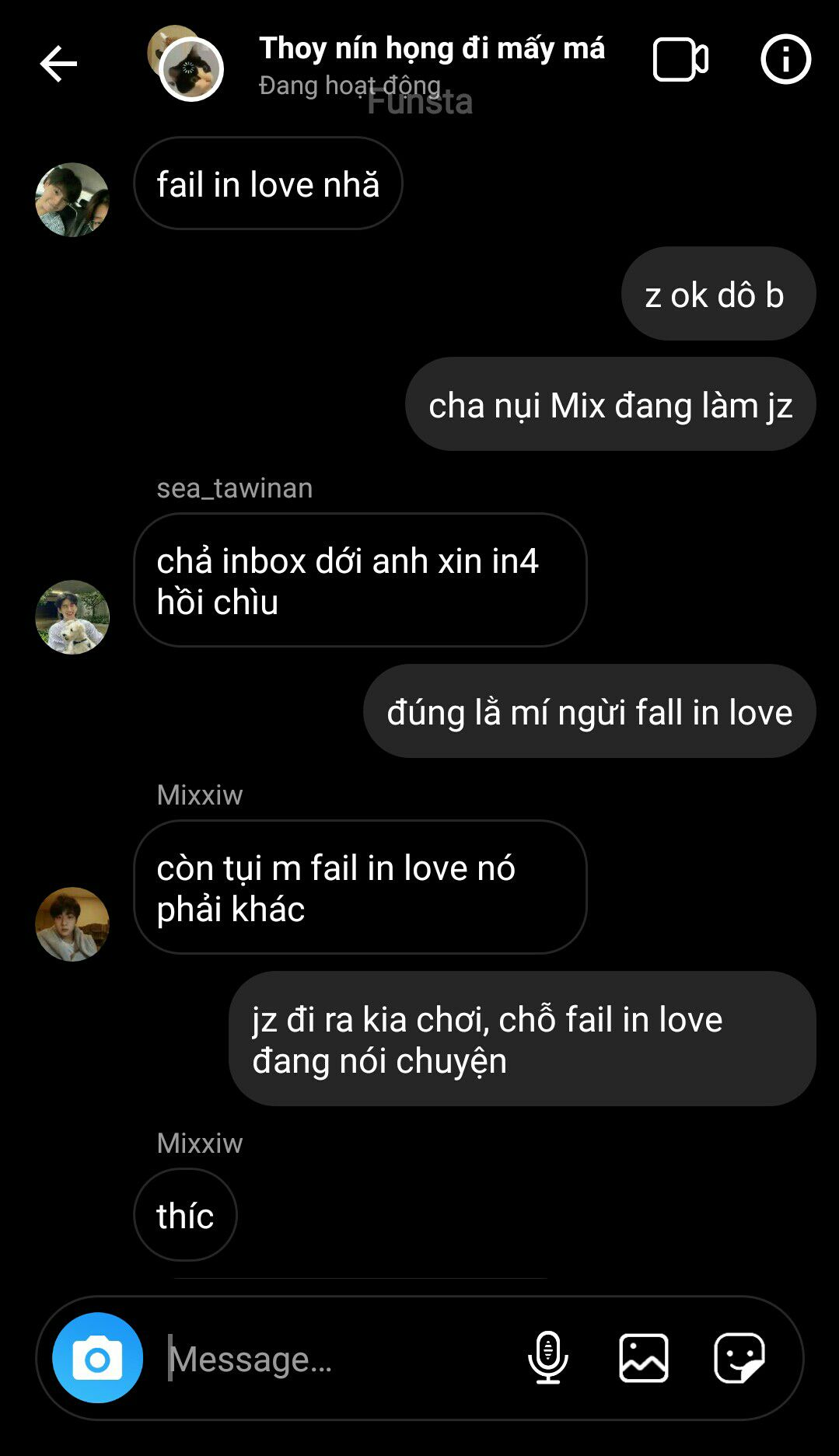Go back to the message list

(x=58, y=64)
